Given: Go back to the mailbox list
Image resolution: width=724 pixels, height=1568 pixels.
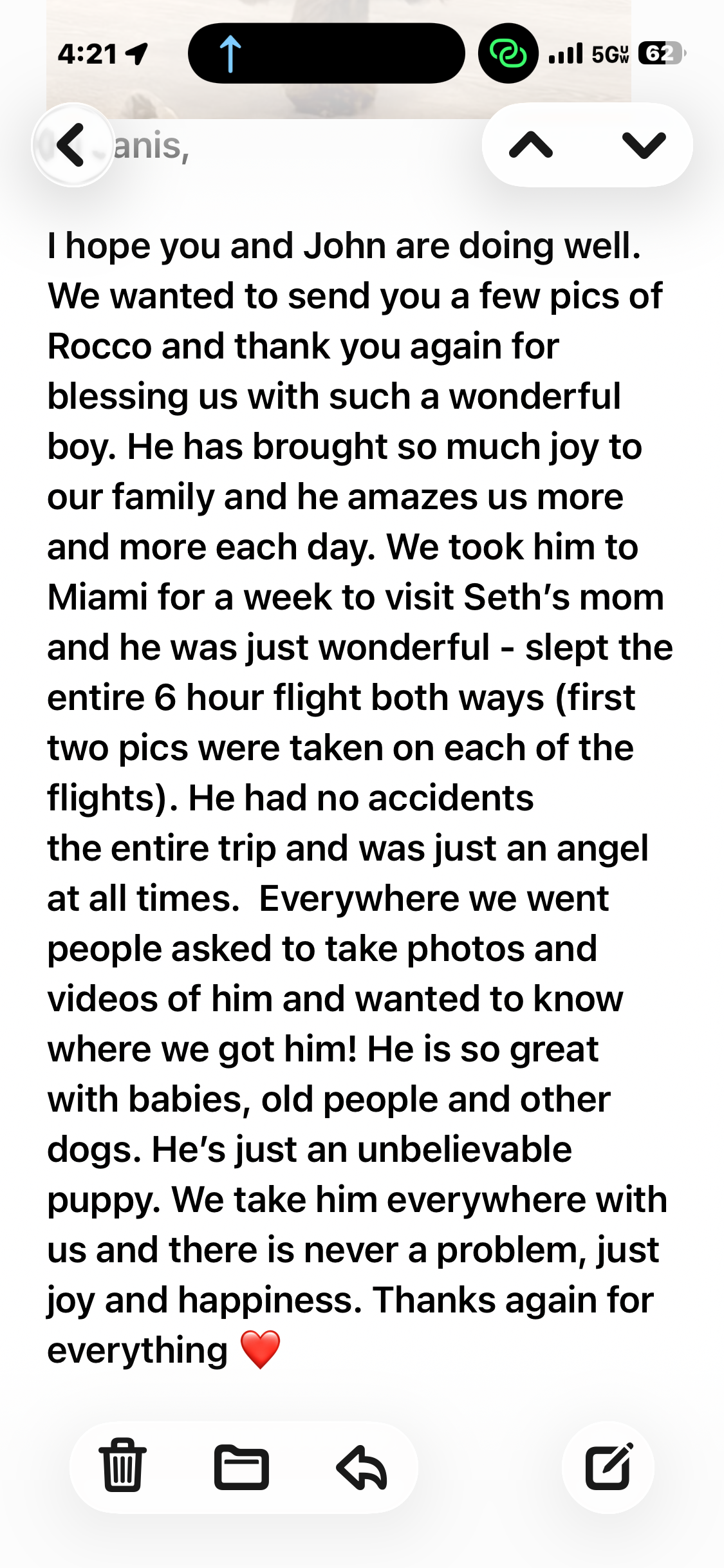Looking at the screenshot, I should (72, 145).
